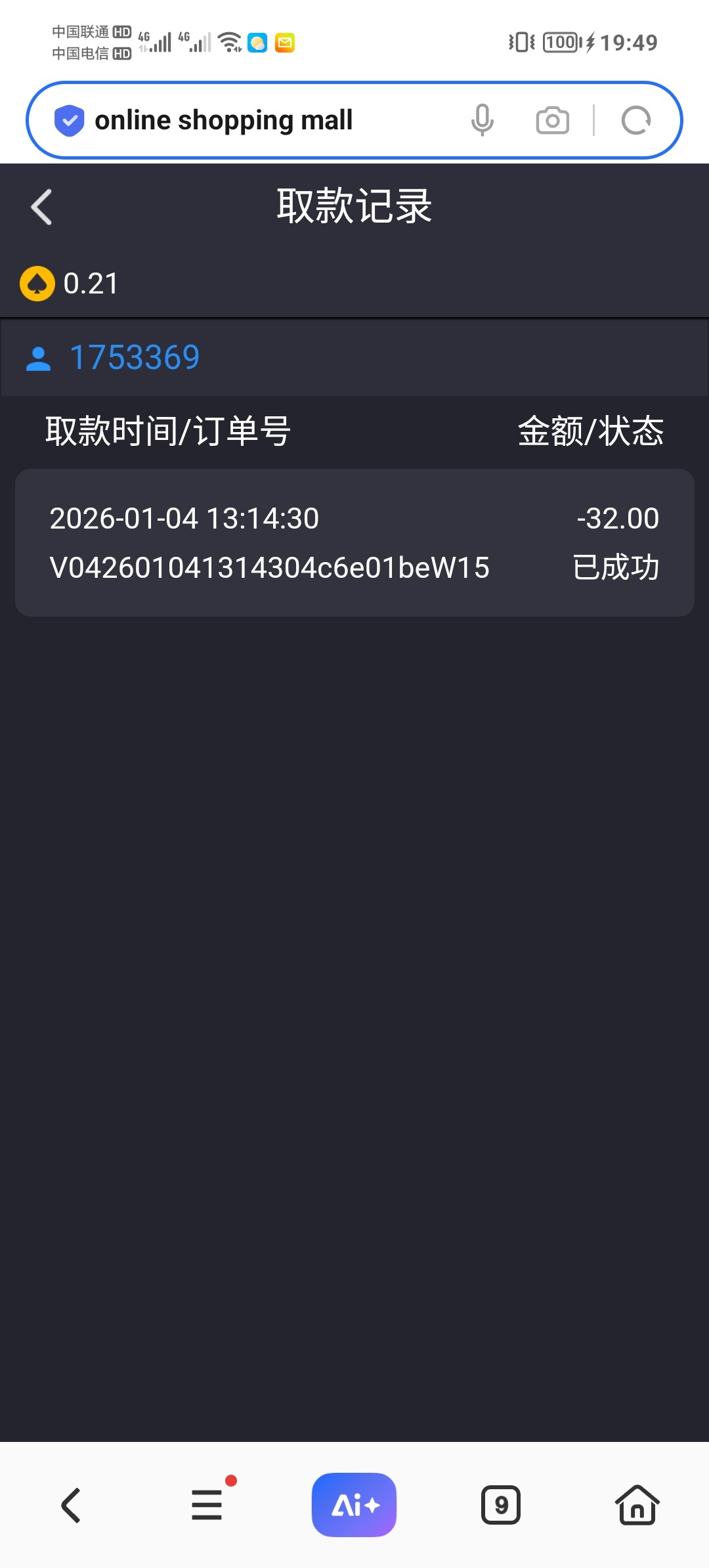The width and height of the screenshot is (709, 1568).
Task: Tap the 取款时间/订单号 column header
Action: (x=167, y=431)
